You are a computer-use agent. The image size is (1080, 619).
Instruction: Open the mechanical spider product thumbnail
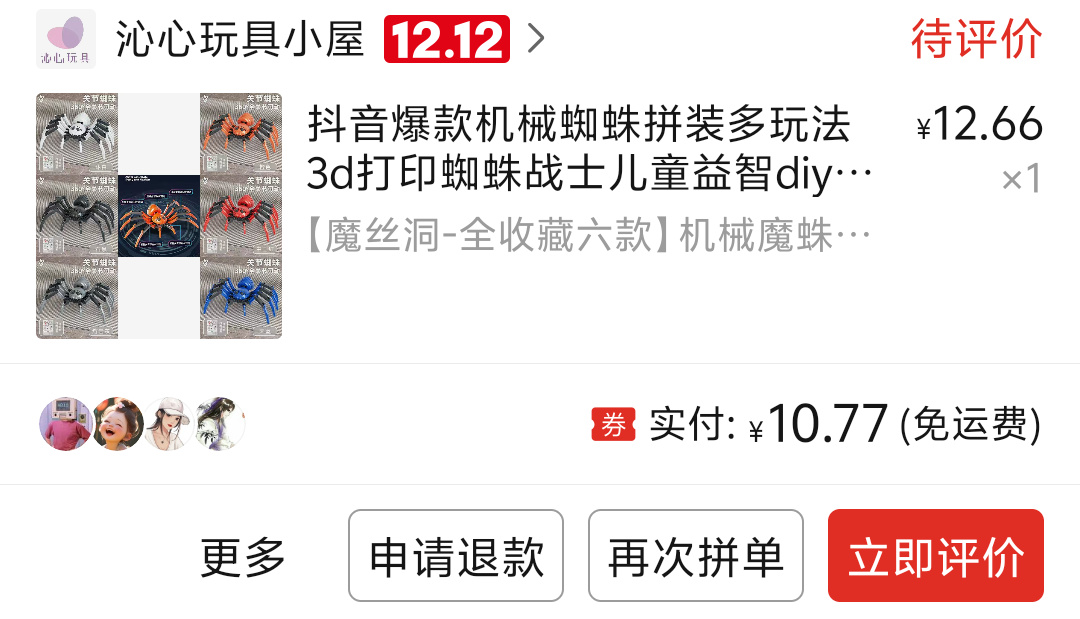(x=159, y=216)
